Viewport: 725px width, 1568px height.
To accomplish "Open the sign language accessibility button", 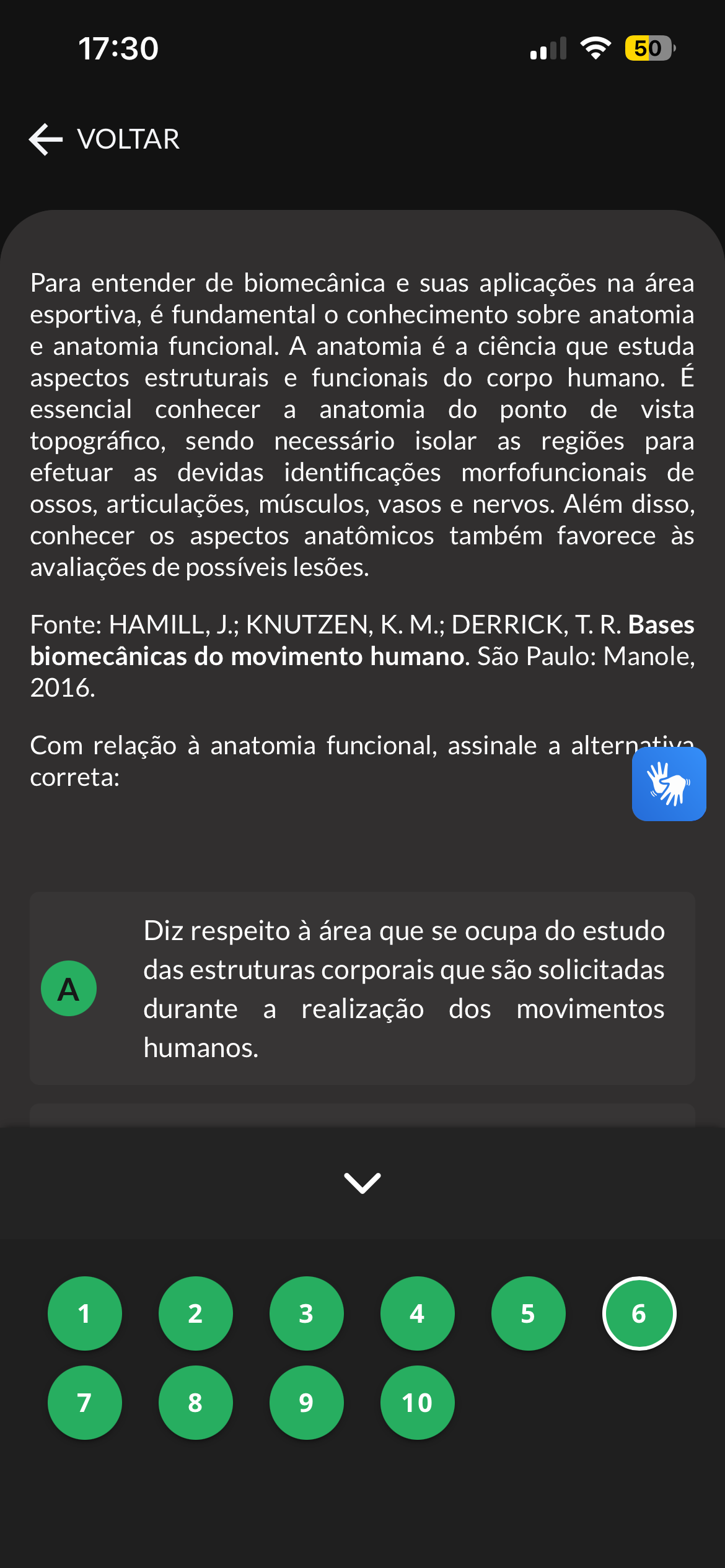I will click(669, 783).
